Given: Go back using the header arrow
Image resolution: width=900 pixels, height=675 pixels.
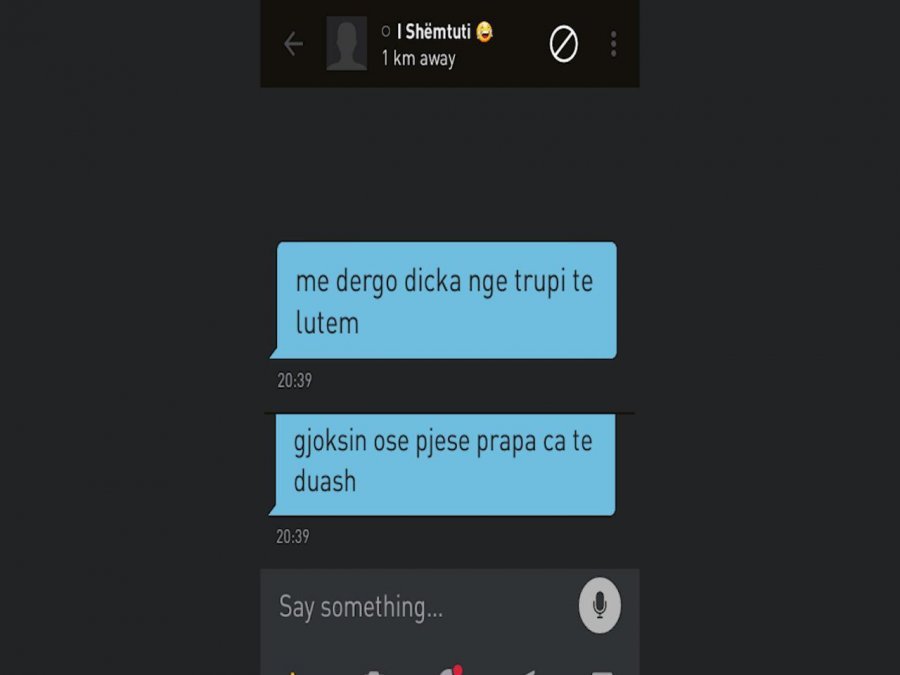Looking at the screenshot, I should click(293, 44).
